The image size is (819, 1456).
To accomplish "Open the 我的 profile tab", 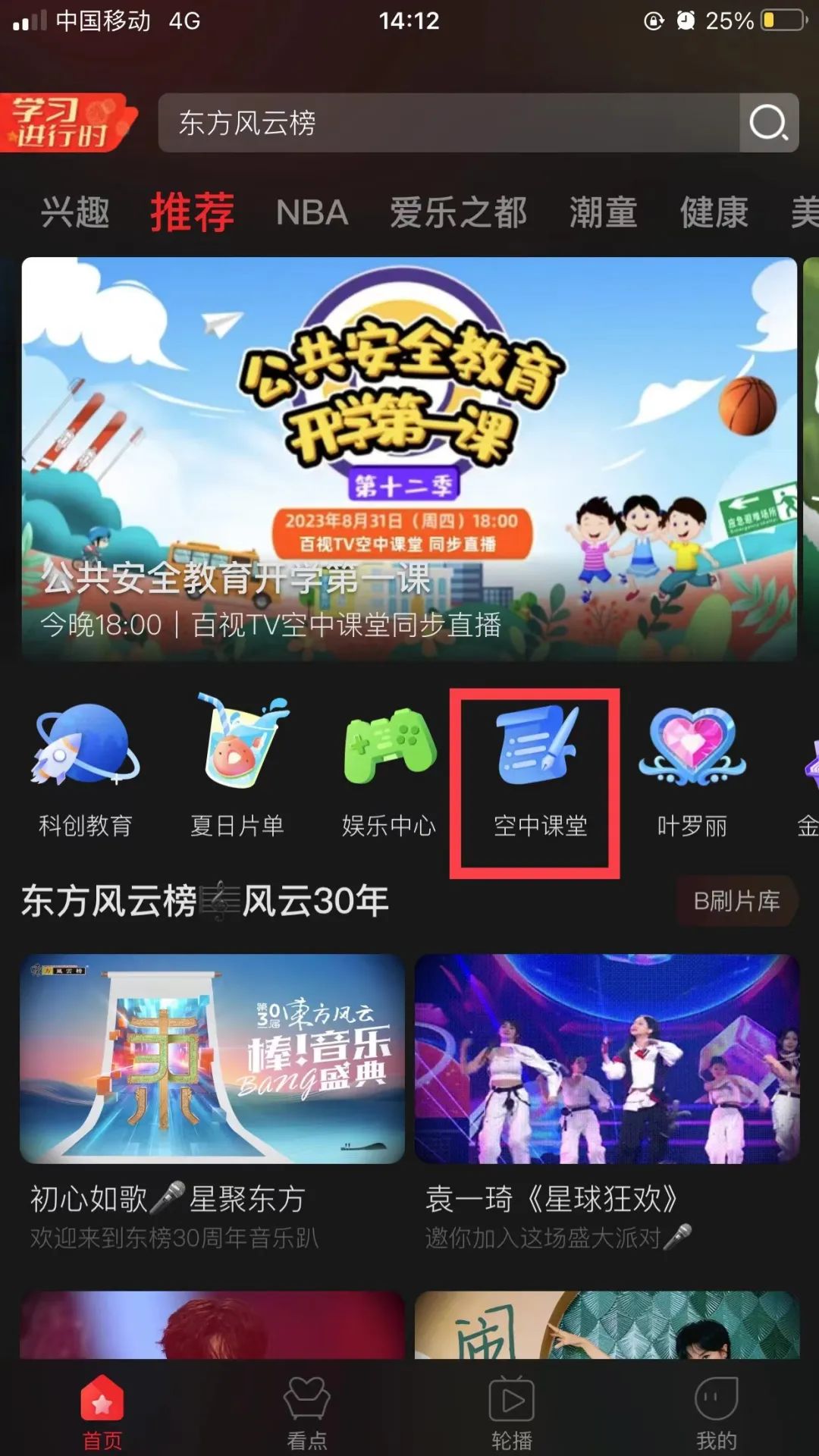I will point(717,1412).
